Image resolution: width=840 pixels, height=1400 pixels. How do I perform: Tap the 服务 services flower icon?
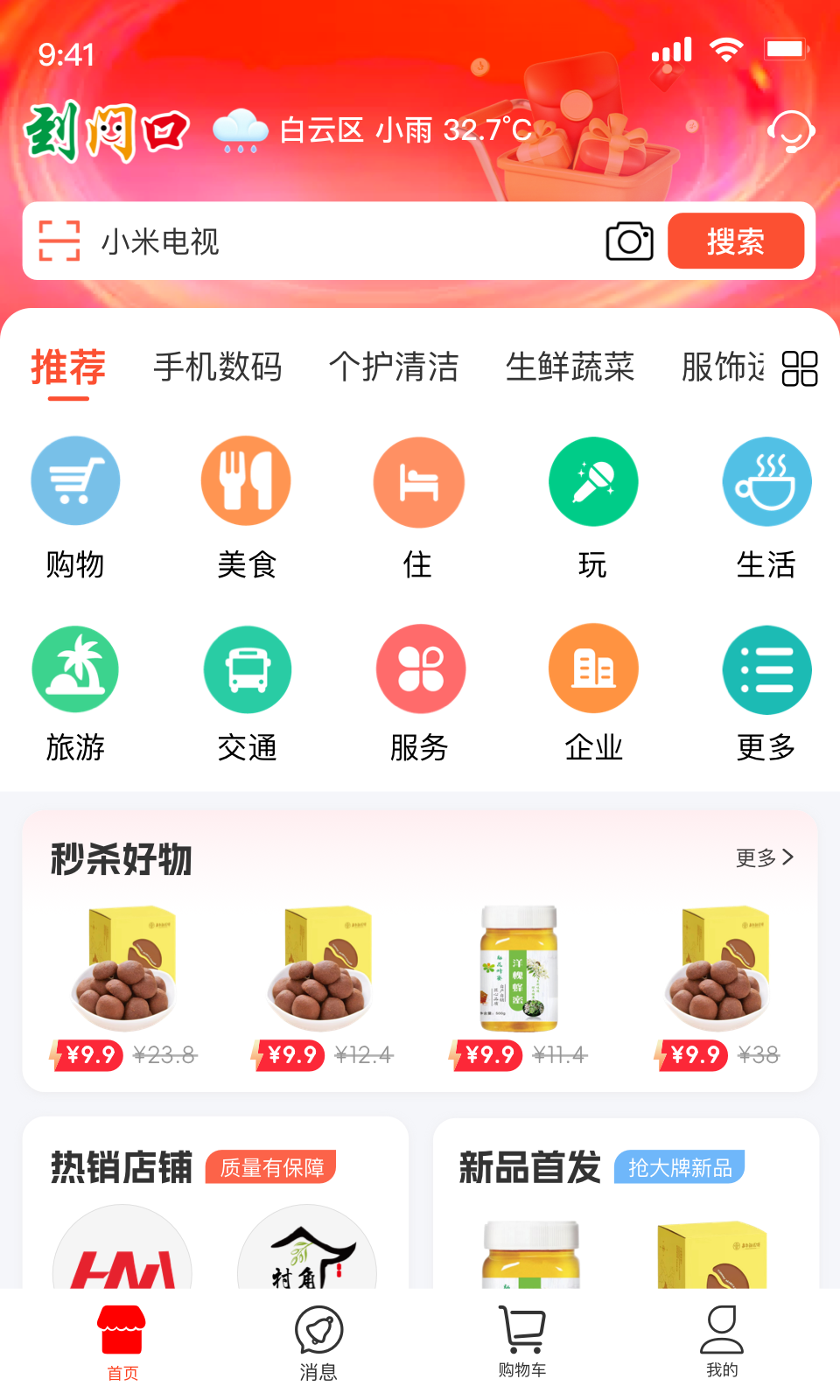point(419,669)
